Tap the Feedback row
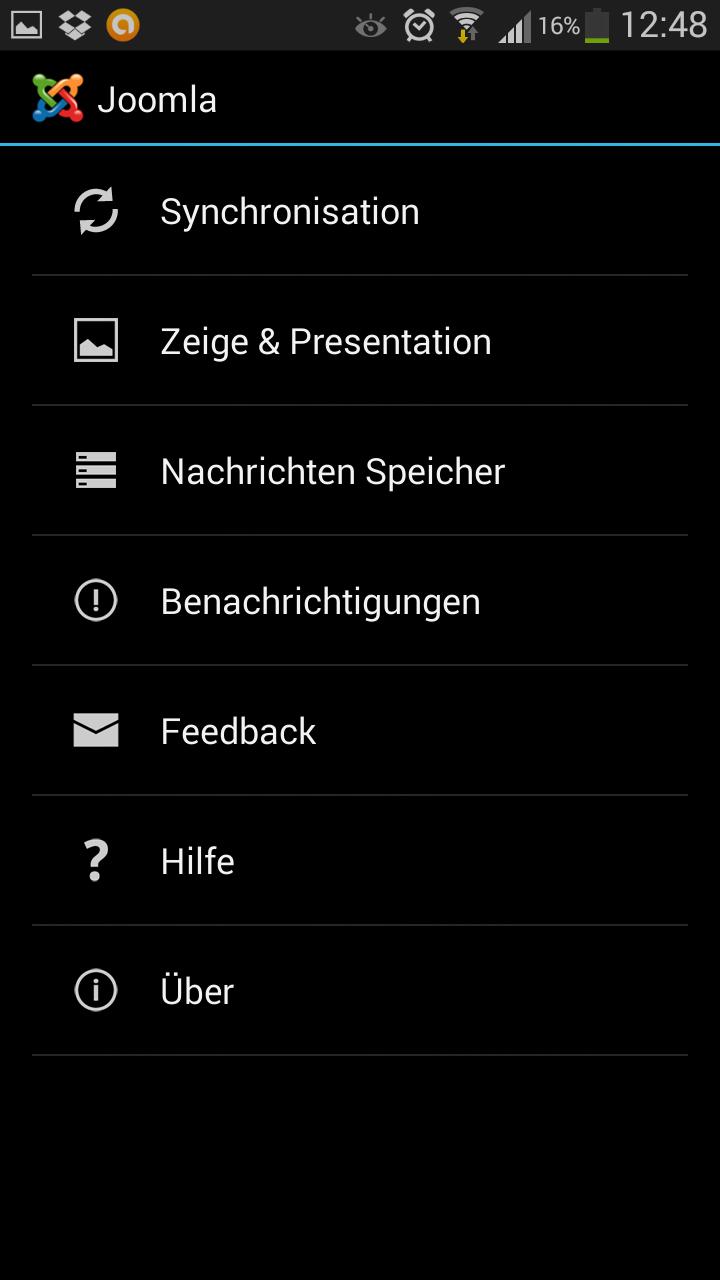Screen dimensions: 720x1280 click(x=238, y=732)
